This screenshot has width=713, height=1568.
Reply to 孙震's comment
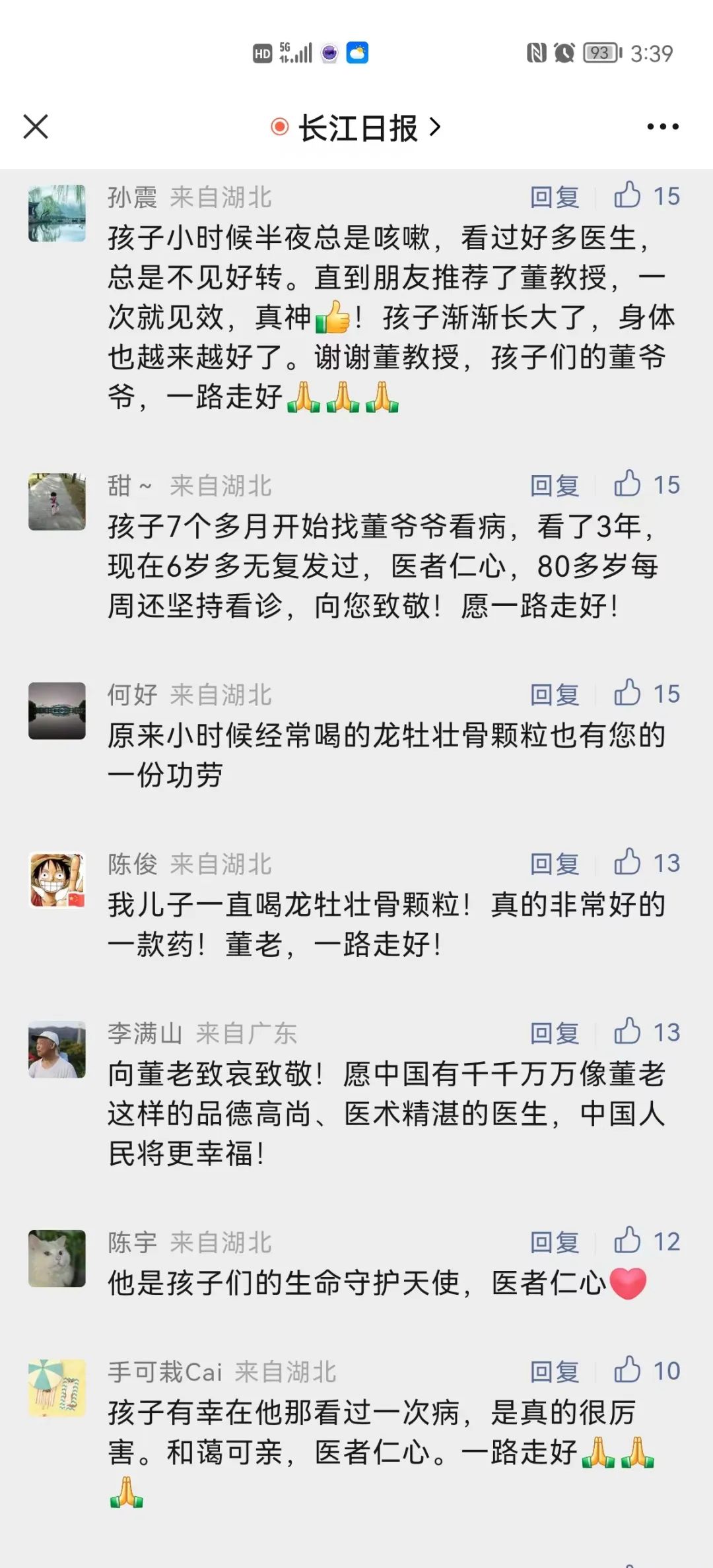555,197
